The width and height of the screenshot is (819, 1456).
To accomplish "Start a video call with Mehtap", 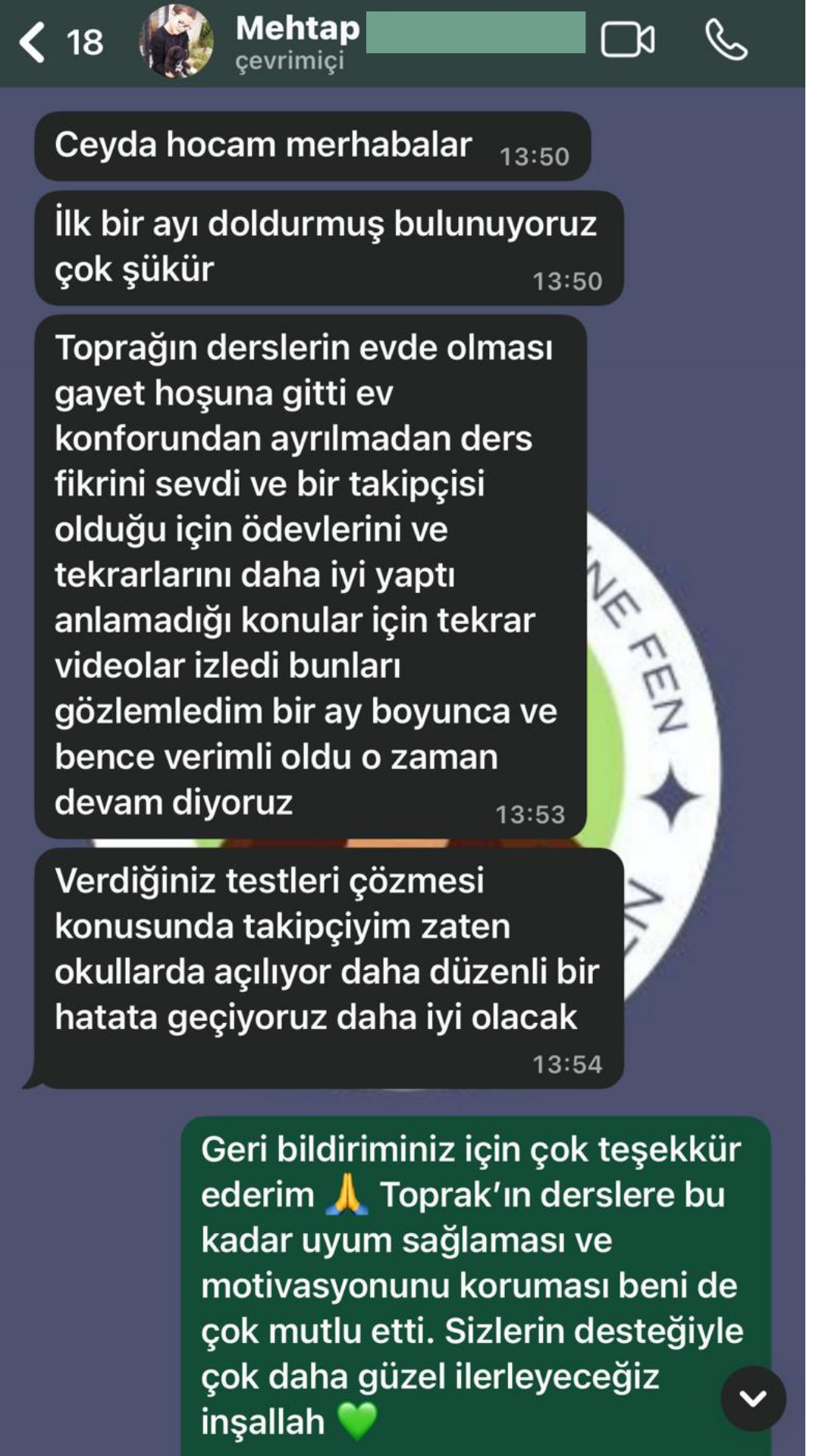I will pos(627,40).
